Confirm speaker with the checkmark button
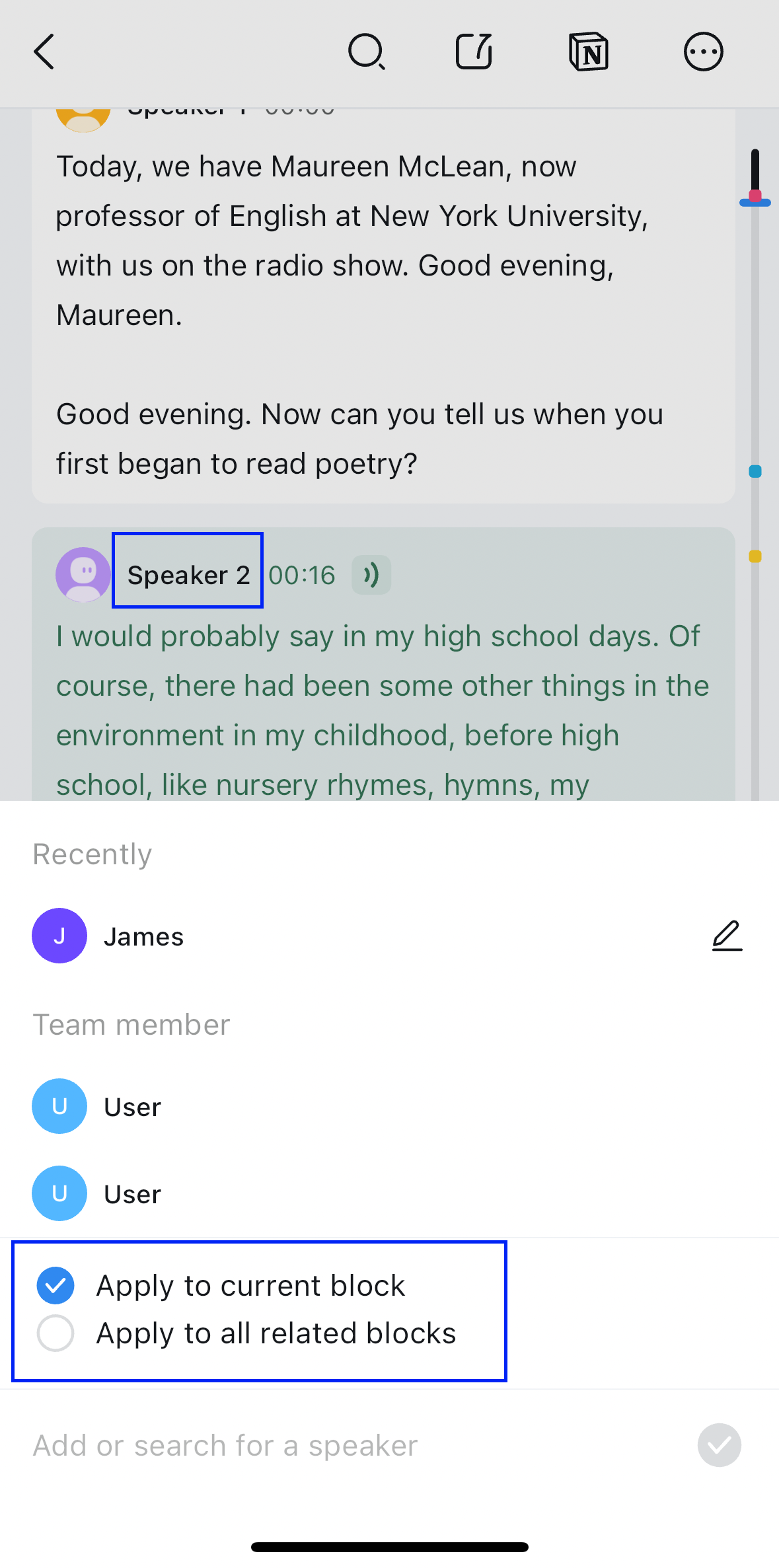779x1568 pixels. coord(719,1445)
